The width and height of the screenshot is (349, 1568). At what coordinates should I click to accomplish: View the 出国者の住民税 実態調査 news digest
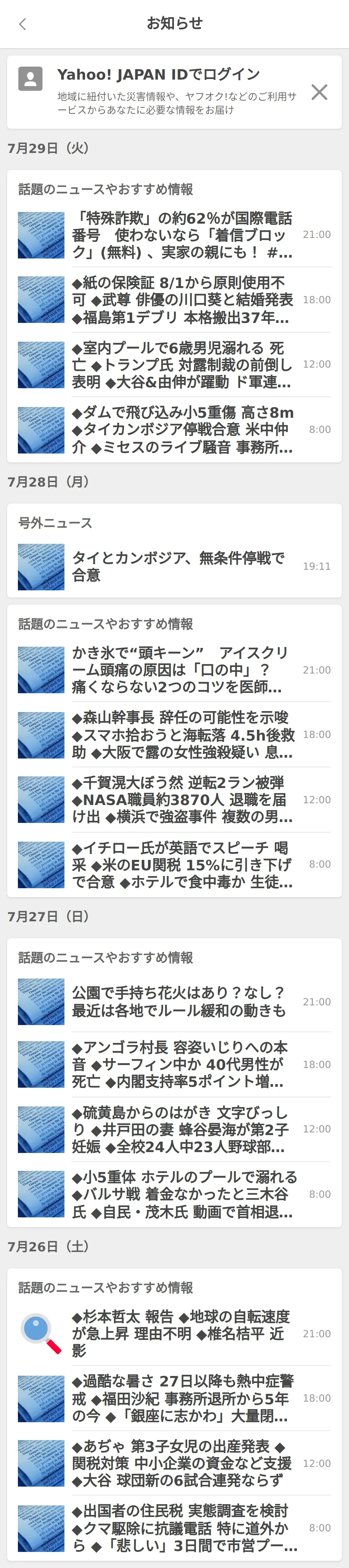pos(182,1528)
